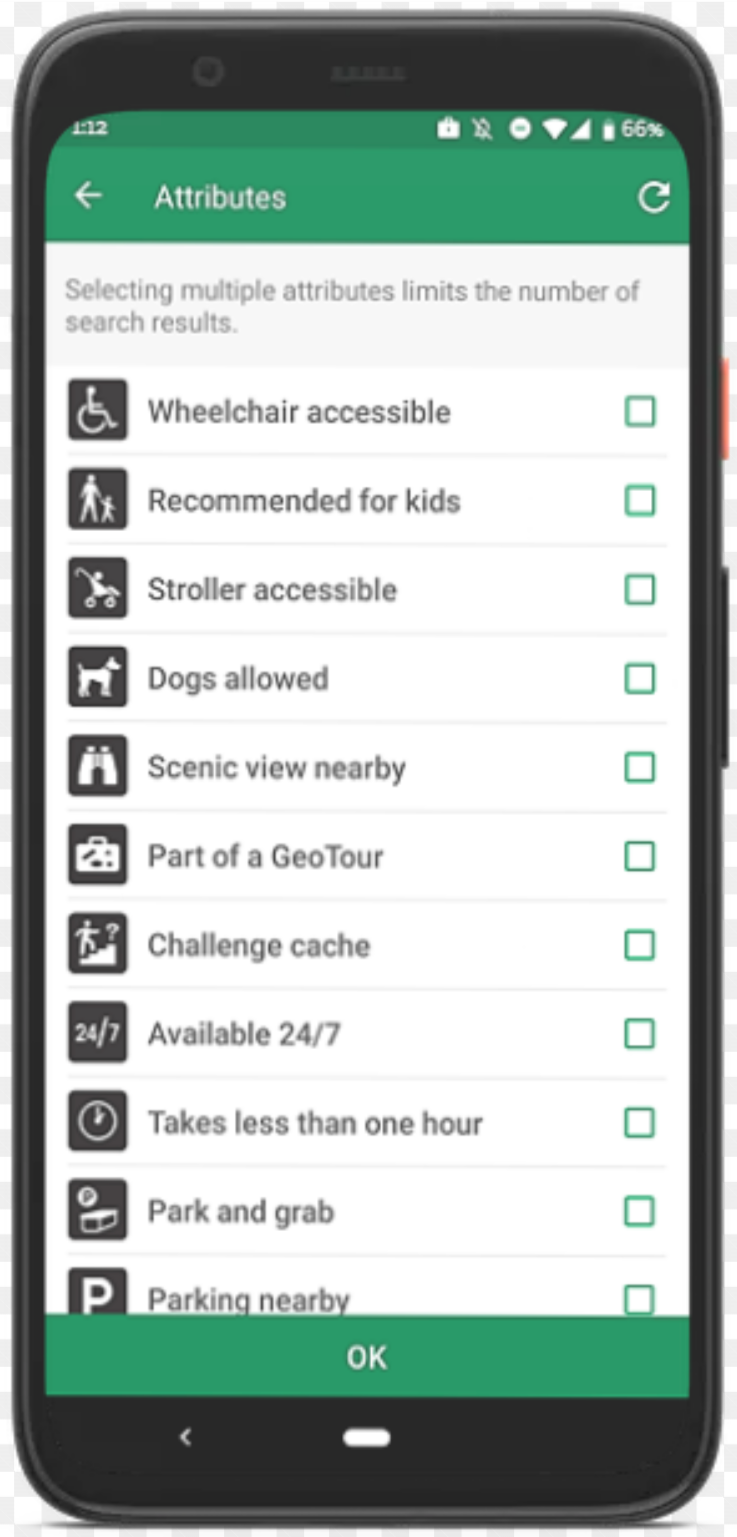Choose the Scenic view nearby attribute
This screenshot has width=737, height=1537.
click(640, 767)
